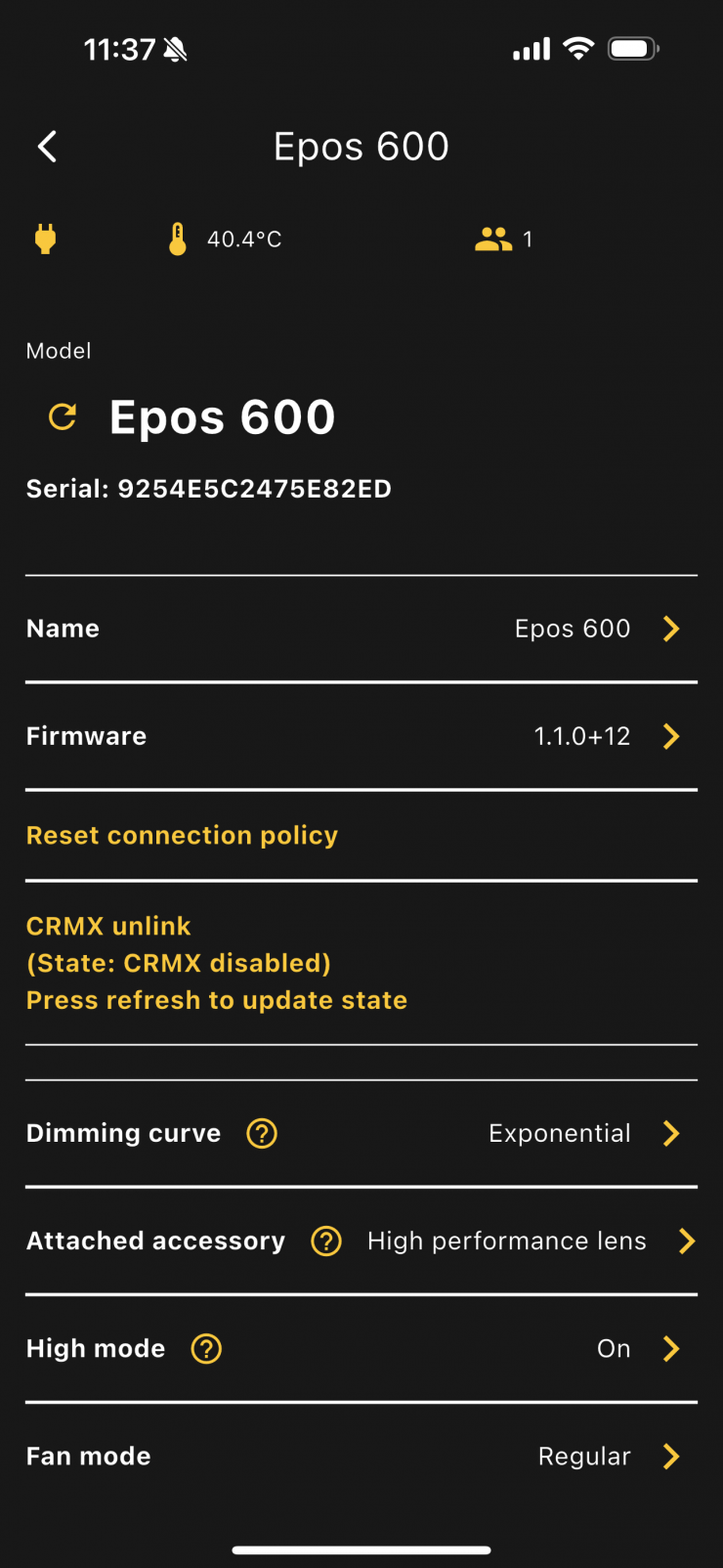Refresh the Epos 600 model state
Viewport: 723px width, 1568px height.
[63, 417]
